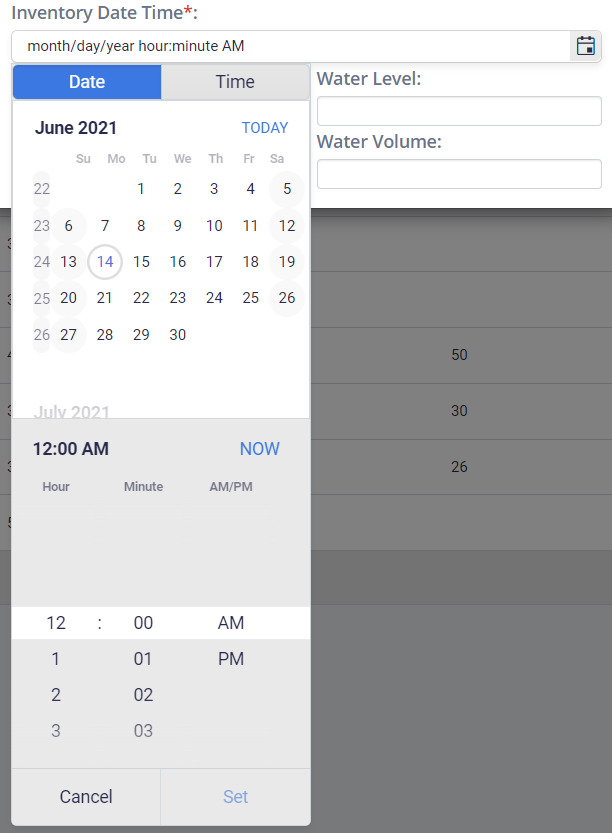Focus the Water Volume field
This screenshot has width=612, height=833.
click(459, 174)
